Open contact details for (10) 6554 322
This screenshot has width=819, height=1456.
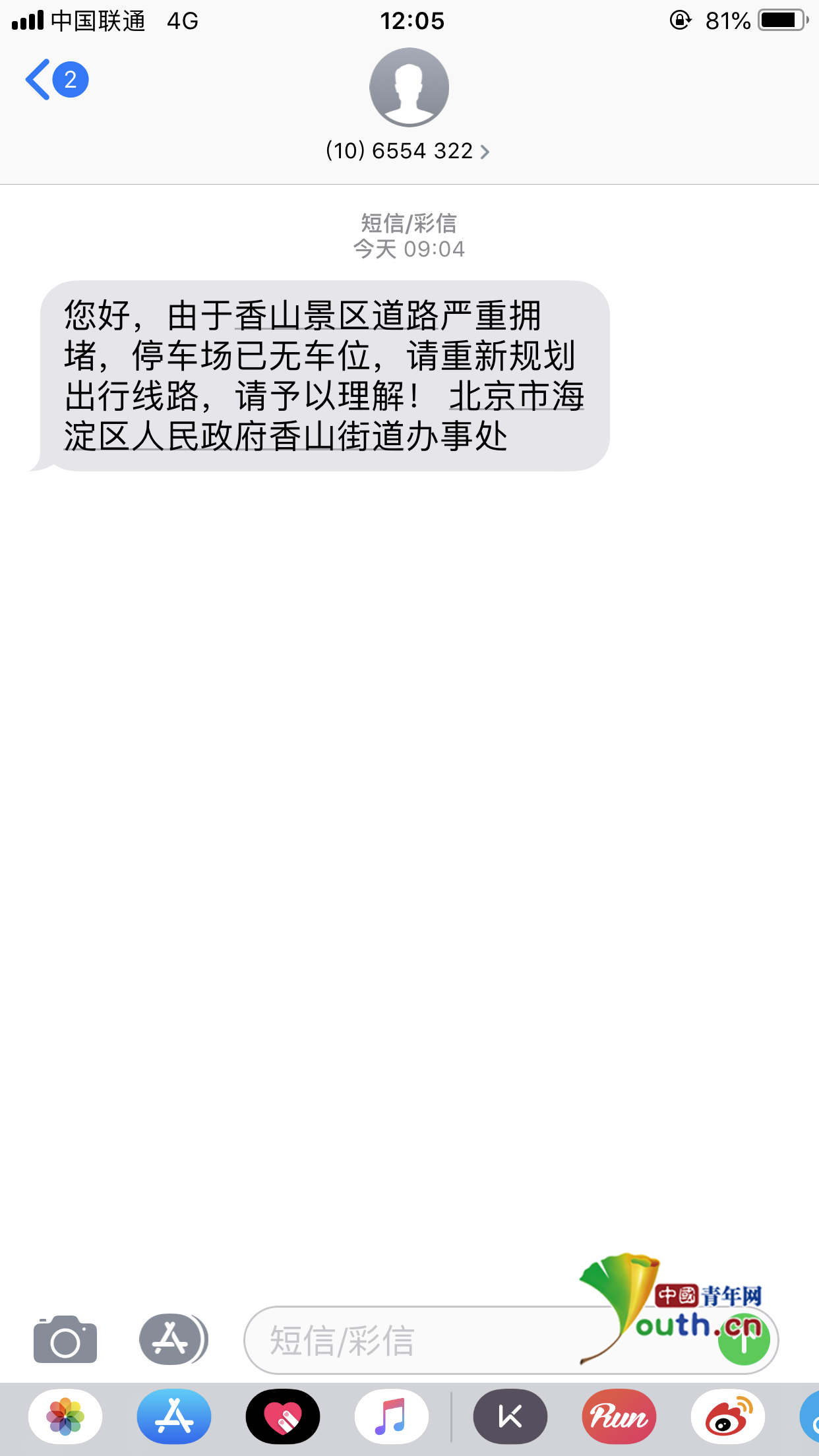pyautogui.click(x=408, y=151)
